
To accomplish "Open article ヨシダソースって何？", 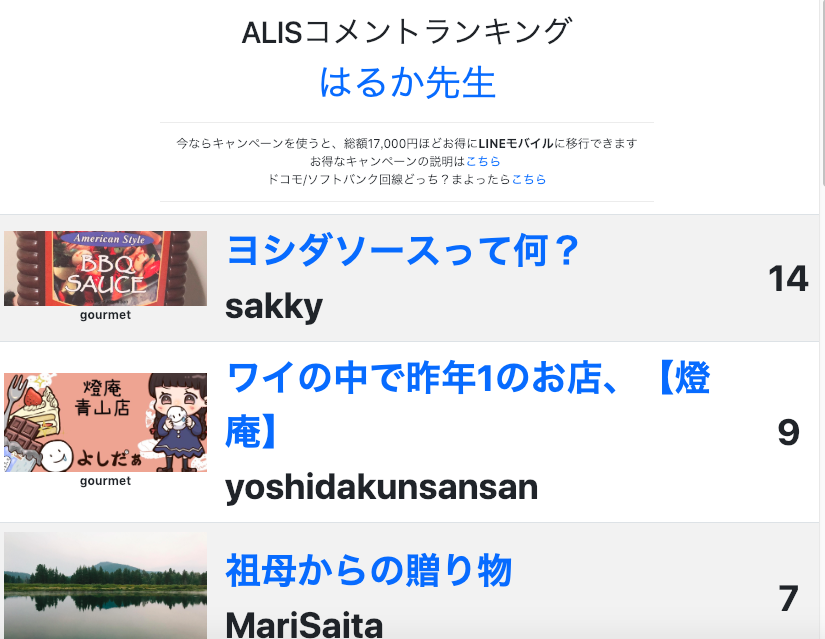I will tap(403, 251).
